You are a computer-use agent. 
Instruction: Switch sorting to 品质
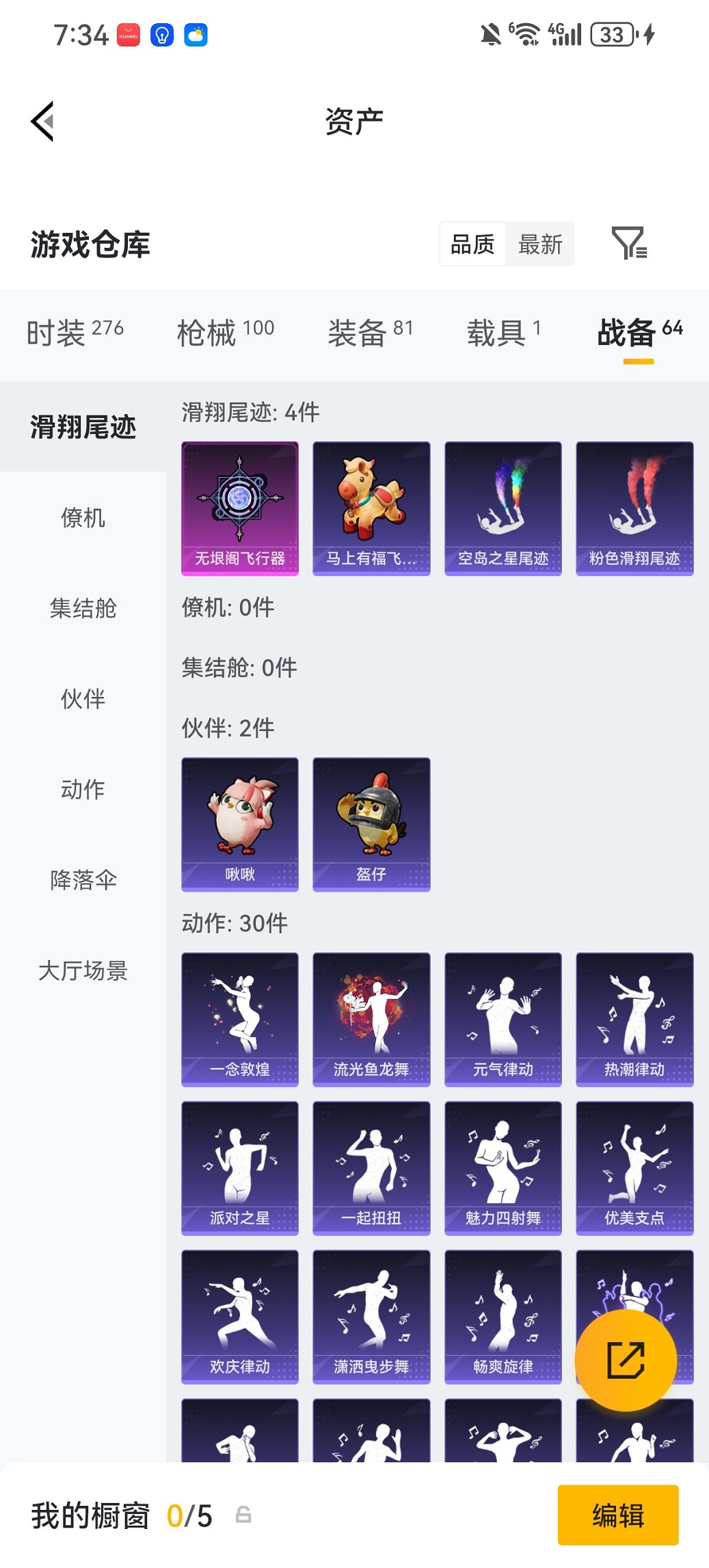(473, 244)
